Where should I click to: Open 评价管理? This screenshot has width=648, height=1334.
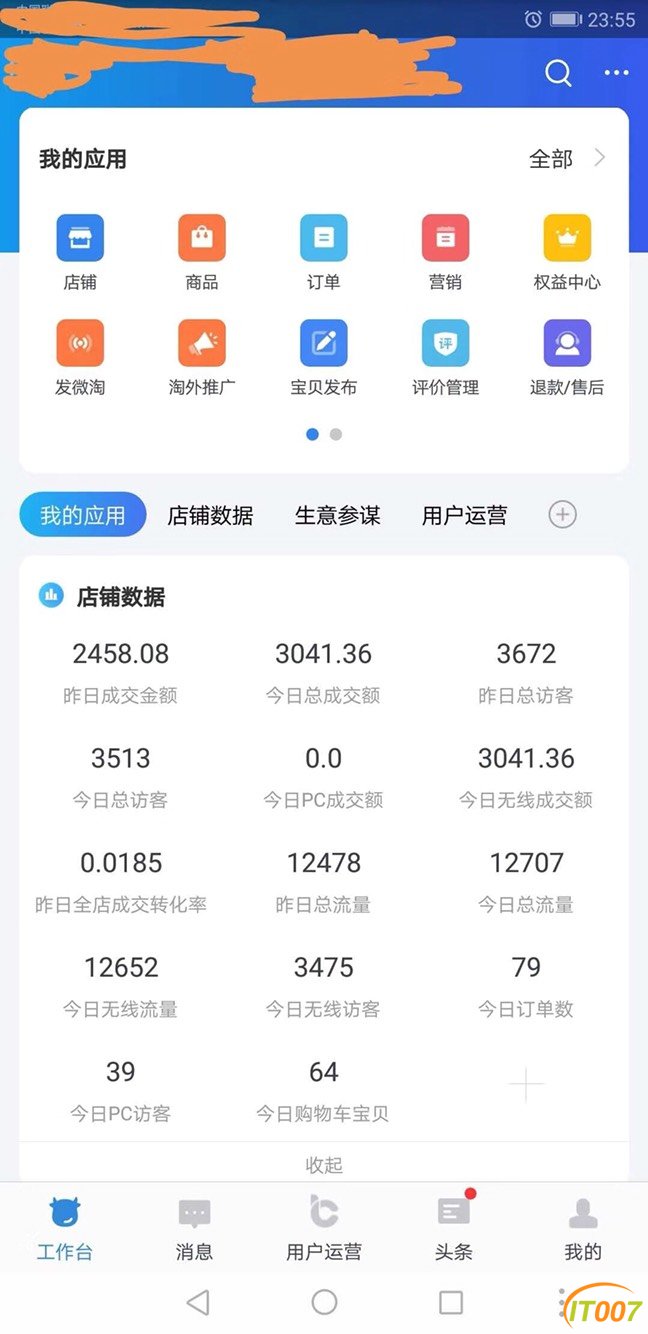[x=445, y=358]
